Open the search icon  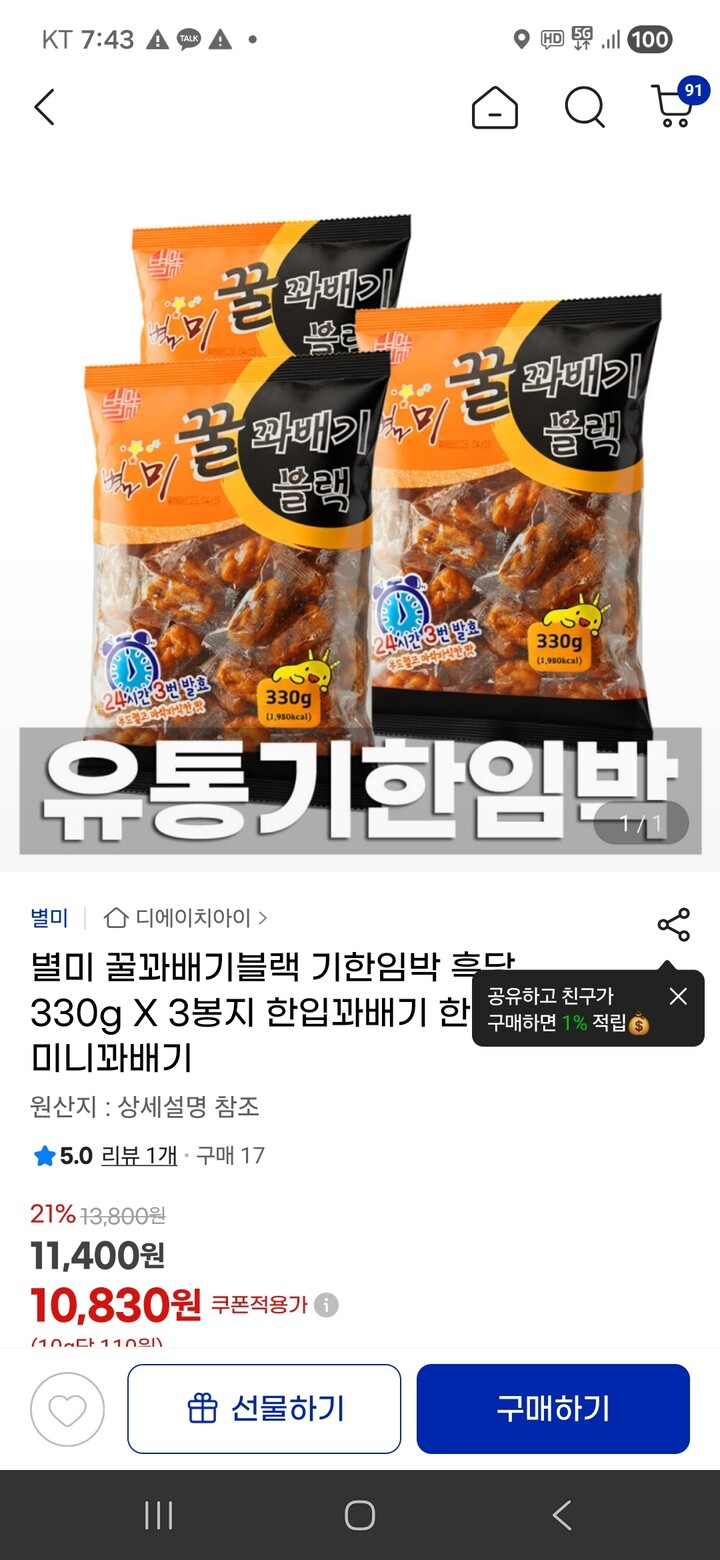pos(584,108)
